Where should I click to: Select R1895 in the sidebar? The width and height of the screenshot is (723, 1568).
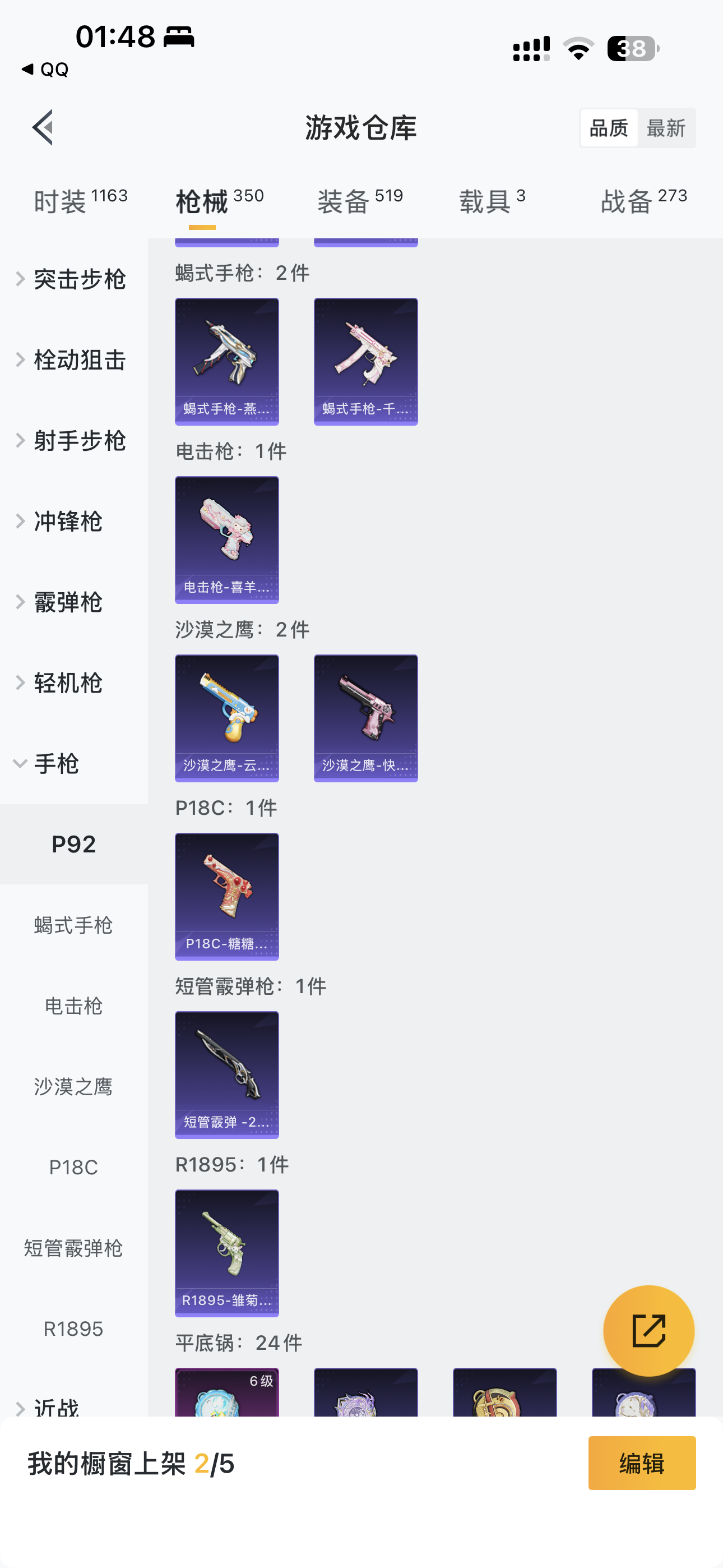click(x=73, y=1329)
